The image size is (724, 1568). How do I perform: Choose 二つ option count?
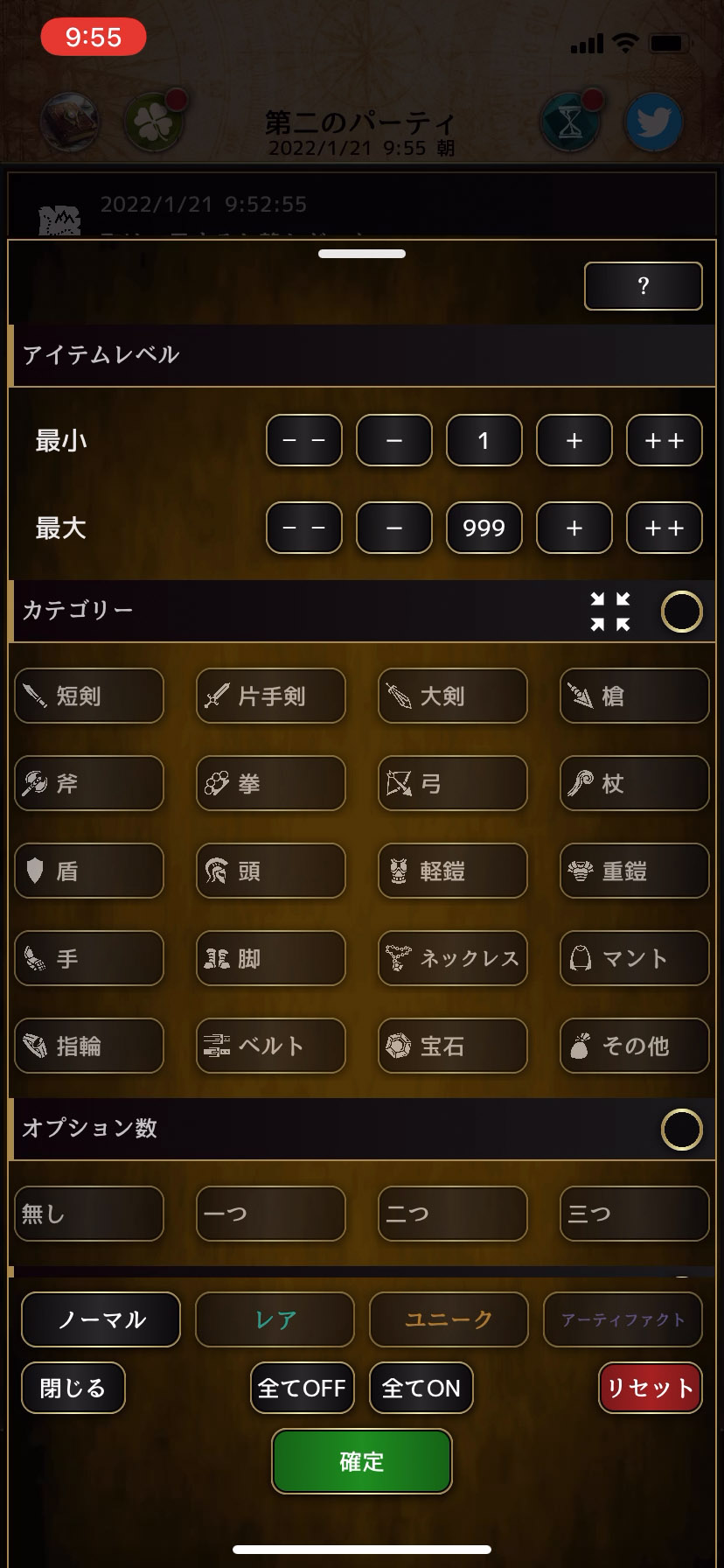pyautogui.click(x=452, y=1214)
